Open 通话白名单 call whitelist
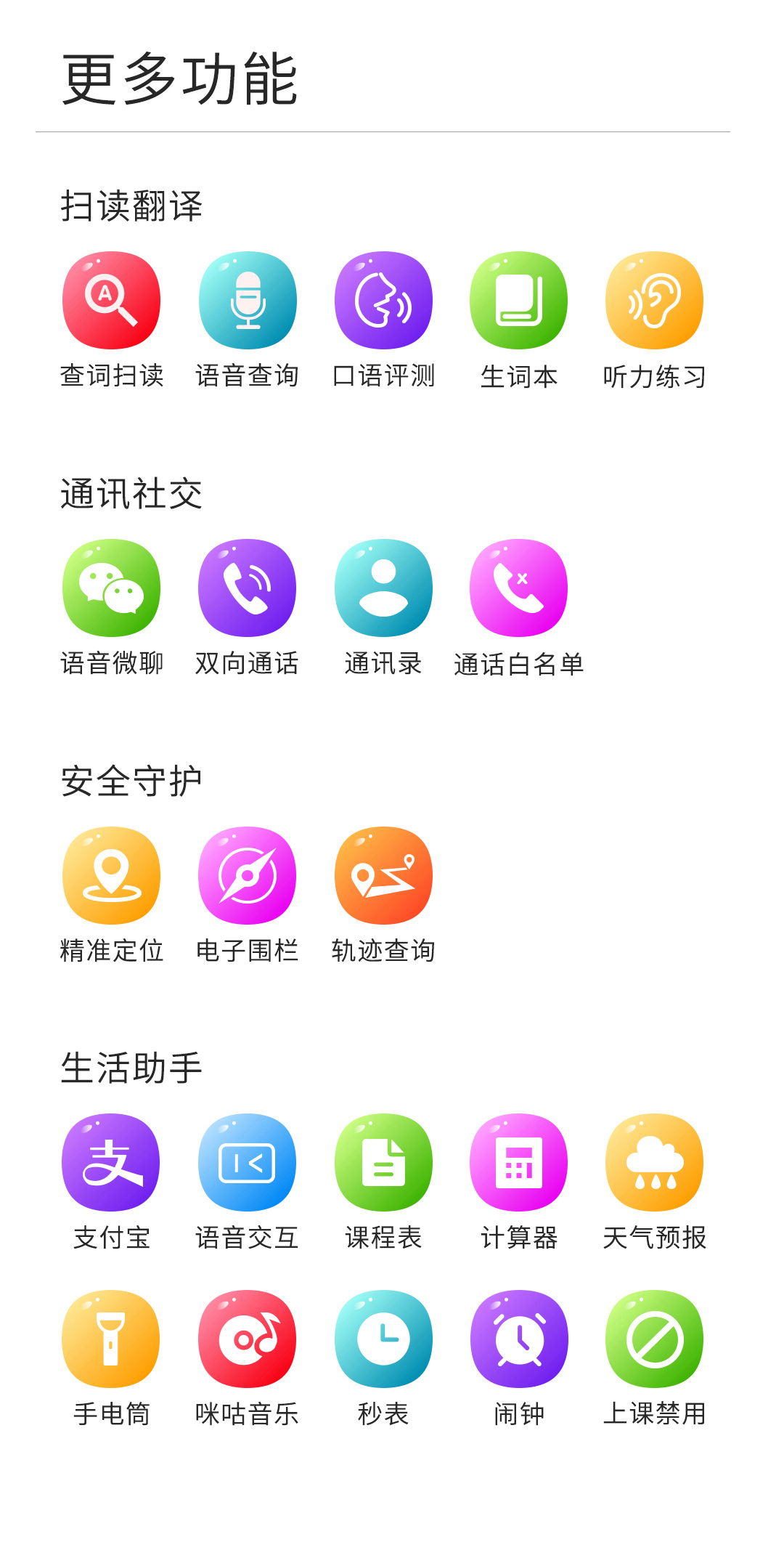The height and width of the screenshot is (1542, 784). click(x=519, y=588)
